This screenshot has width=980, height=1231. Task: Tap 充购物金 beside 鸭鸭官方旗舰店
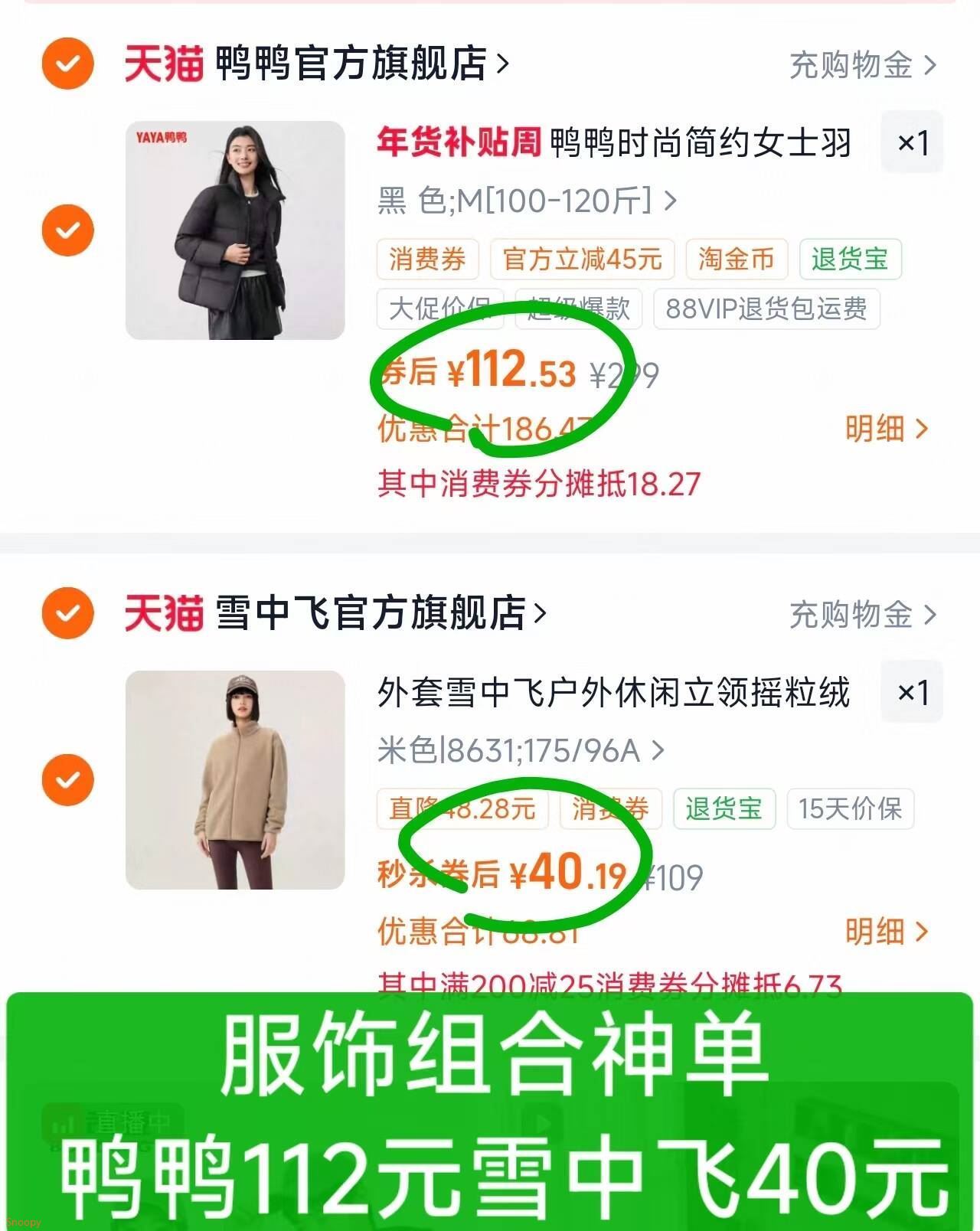[862, 66]
